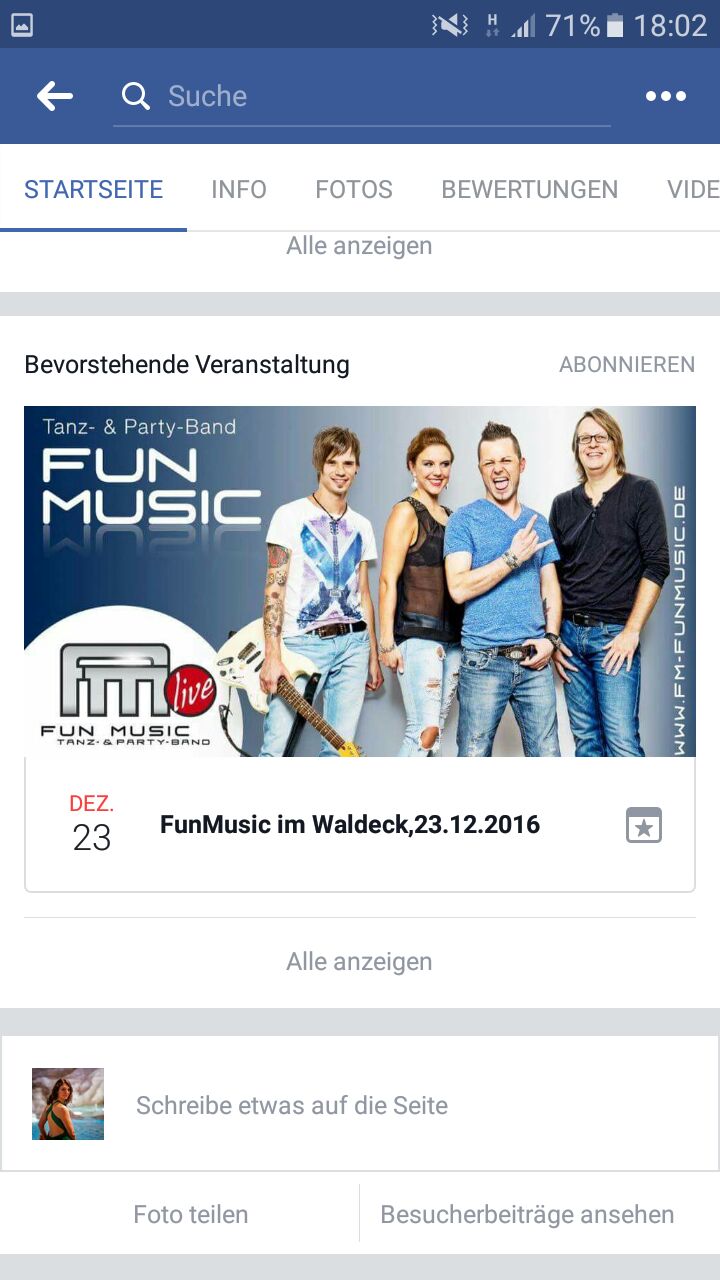
Task: Open the Bewertungen tab
Action: [x=529, y=189]
